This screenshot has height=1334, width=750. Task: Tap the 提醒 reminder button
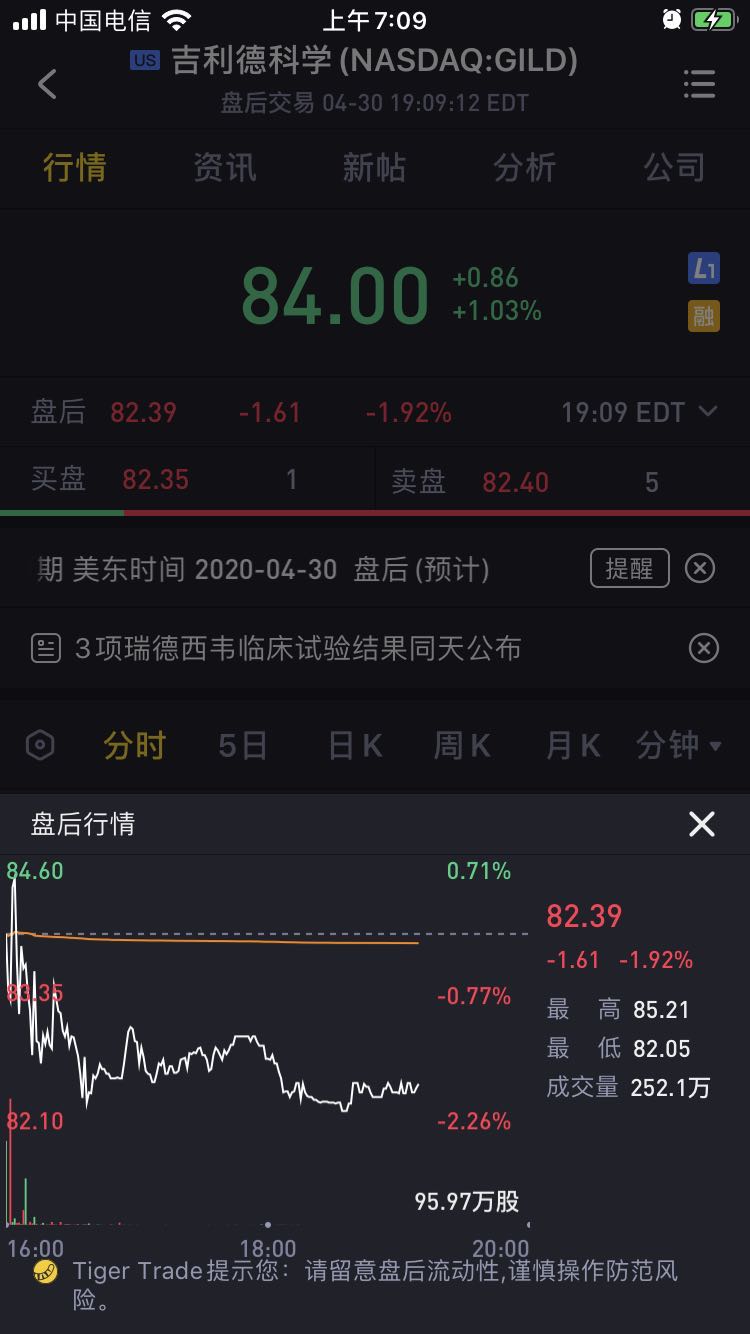point(629,569)
